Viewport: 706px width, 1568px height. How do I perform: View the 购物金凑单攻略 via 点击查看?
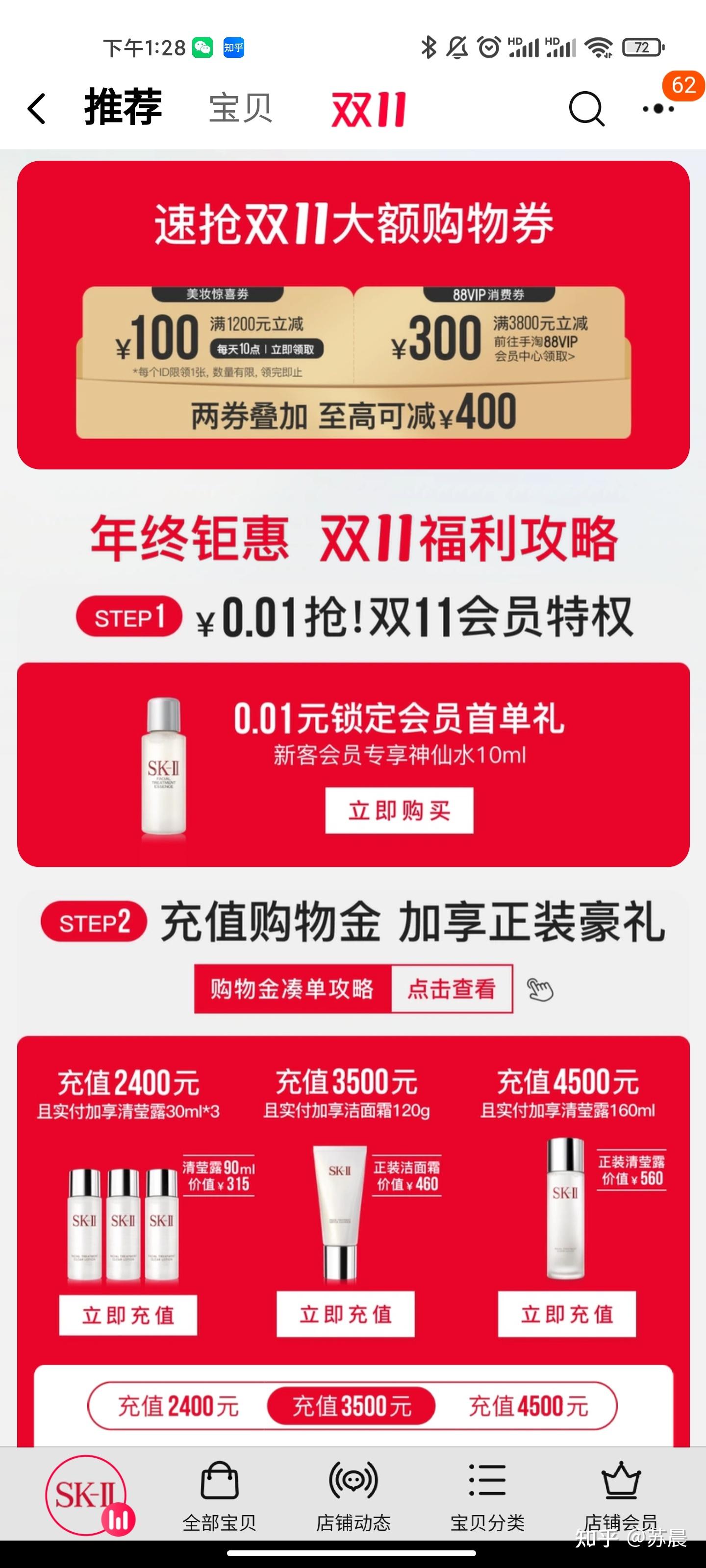[452, 988]
